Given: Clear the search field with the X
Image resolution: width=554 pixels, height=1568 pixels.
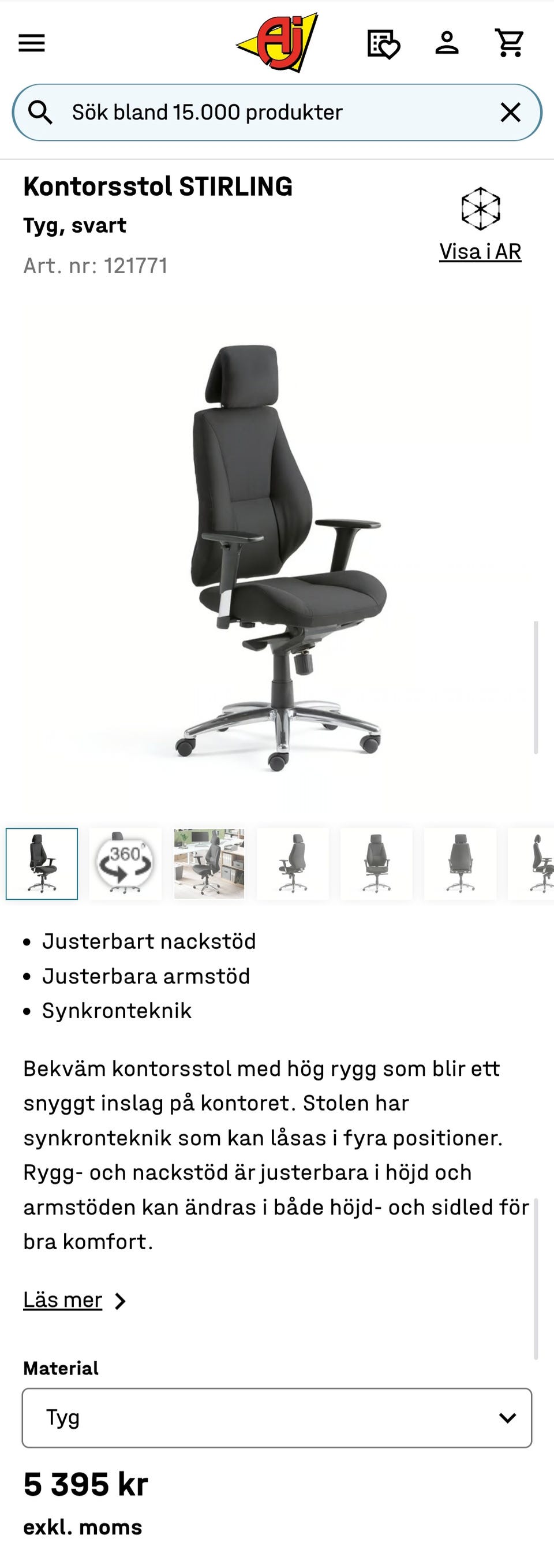Looking at the screenshot, I should [510, 111].
